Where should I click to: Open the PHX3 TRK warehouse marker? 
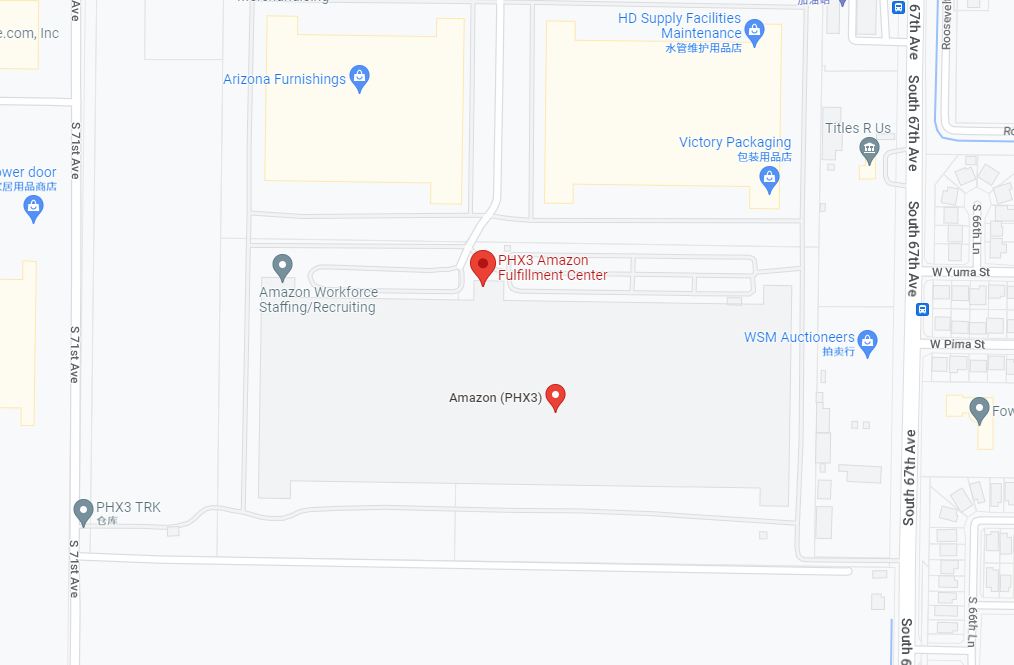coord(84,511)
